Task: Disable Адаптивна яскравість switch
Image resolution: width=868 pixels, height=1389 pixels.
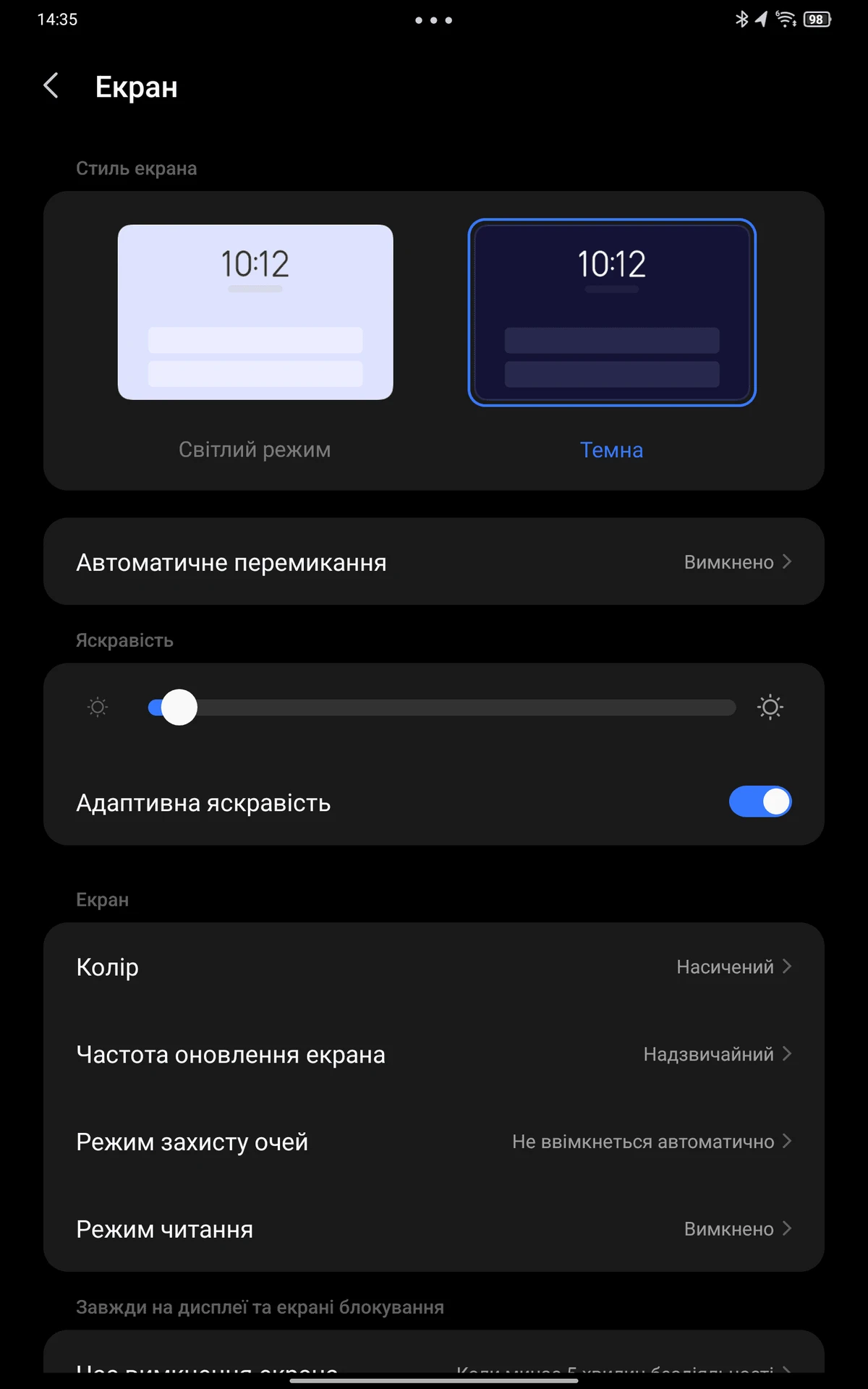Action: [760, 802]
